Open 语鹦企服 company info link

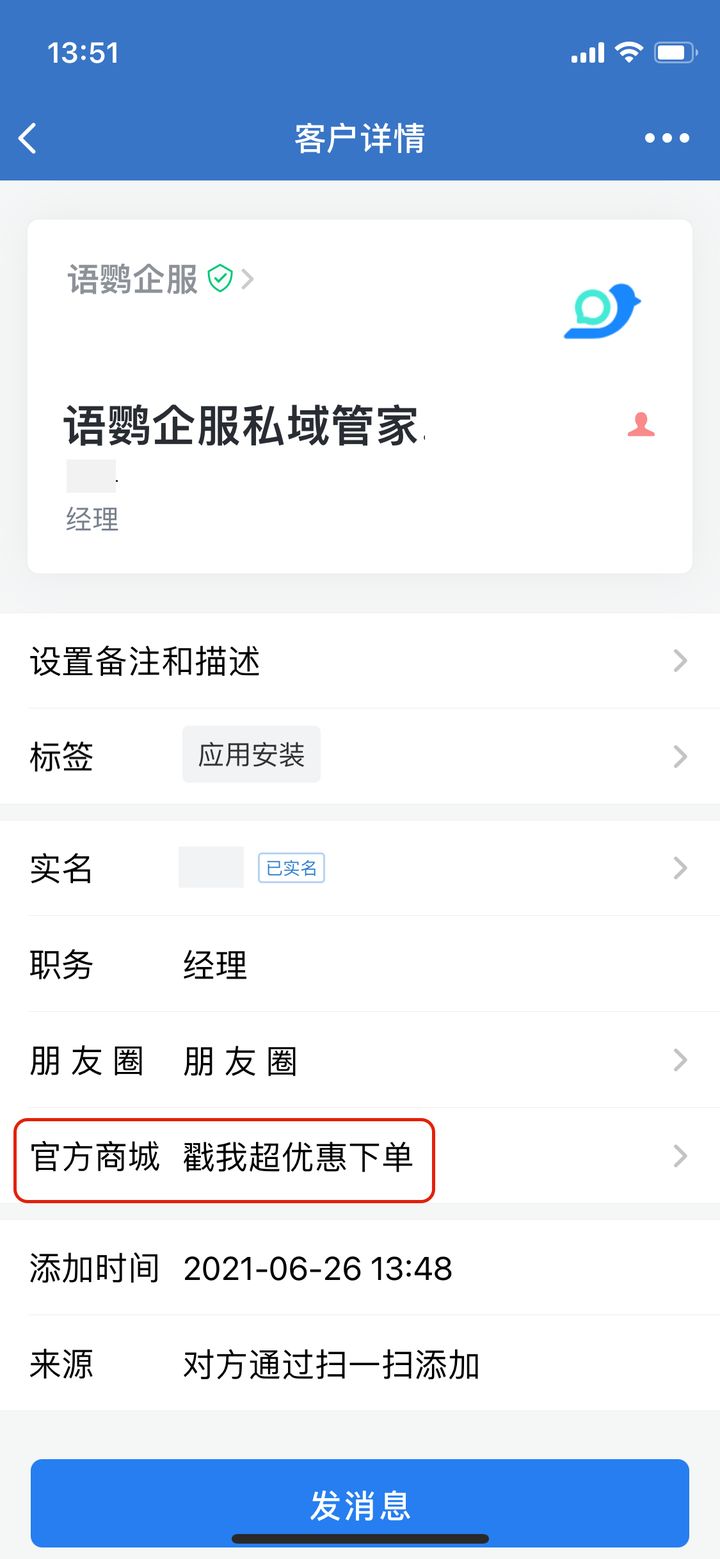pyautogui.click(x=160, y=280)
